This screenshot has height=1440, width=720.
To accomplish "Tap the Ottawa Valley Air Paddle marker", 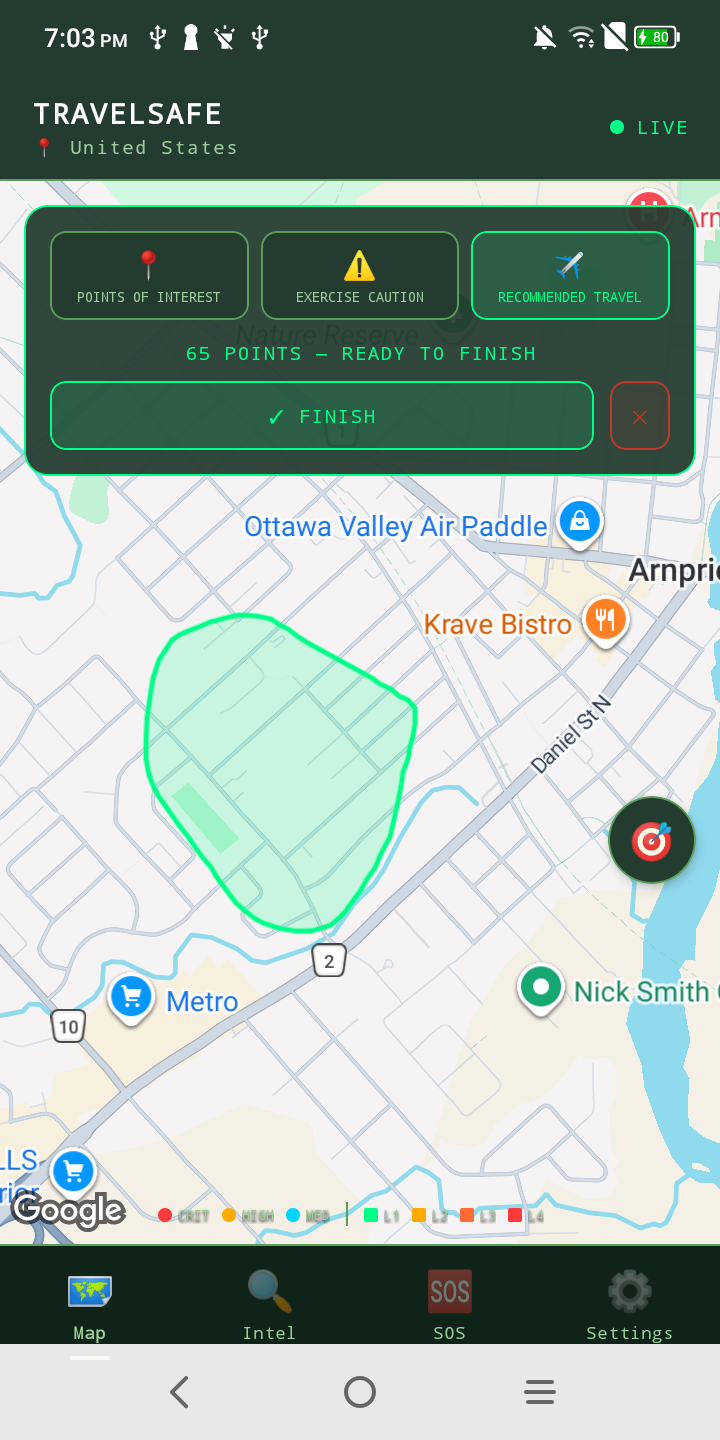I will [x=580, y=522].
